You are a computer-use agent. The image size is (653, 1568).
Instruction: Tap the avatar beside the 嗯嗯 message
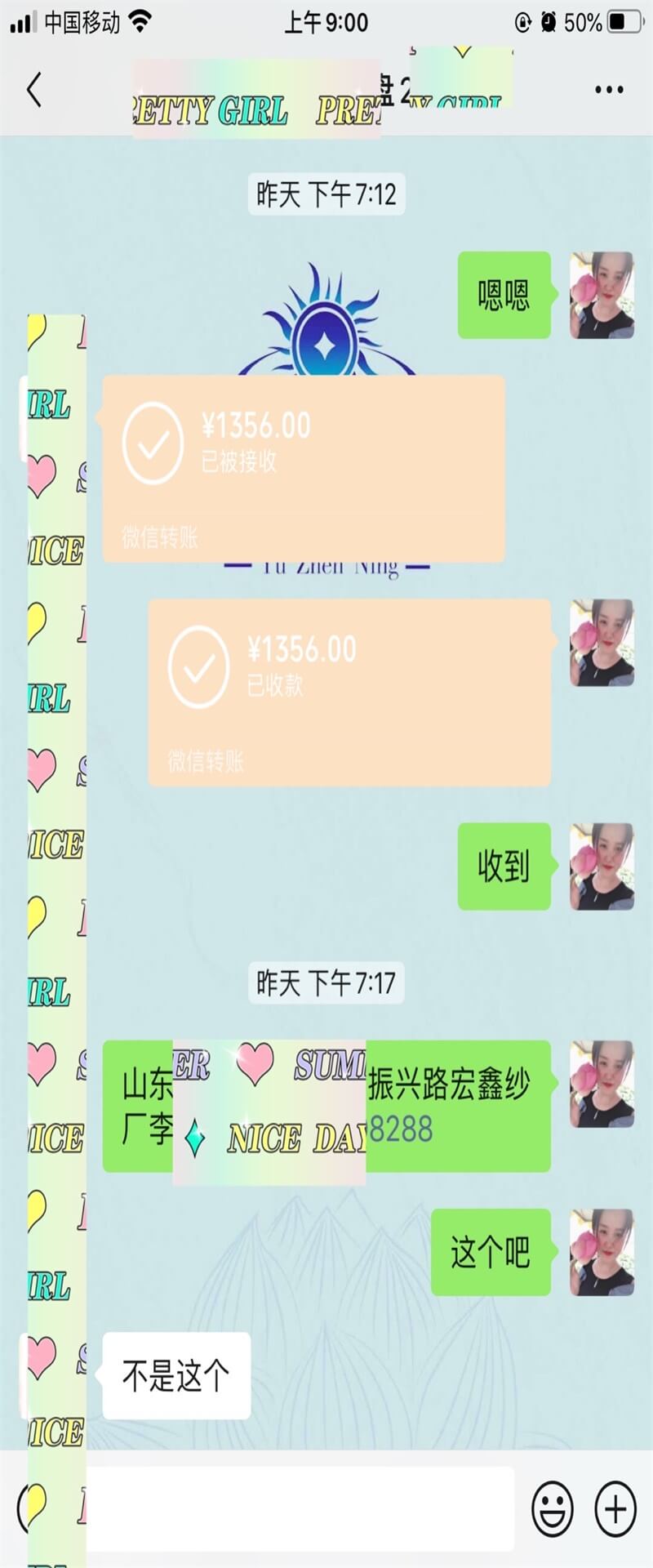[602, 295]
